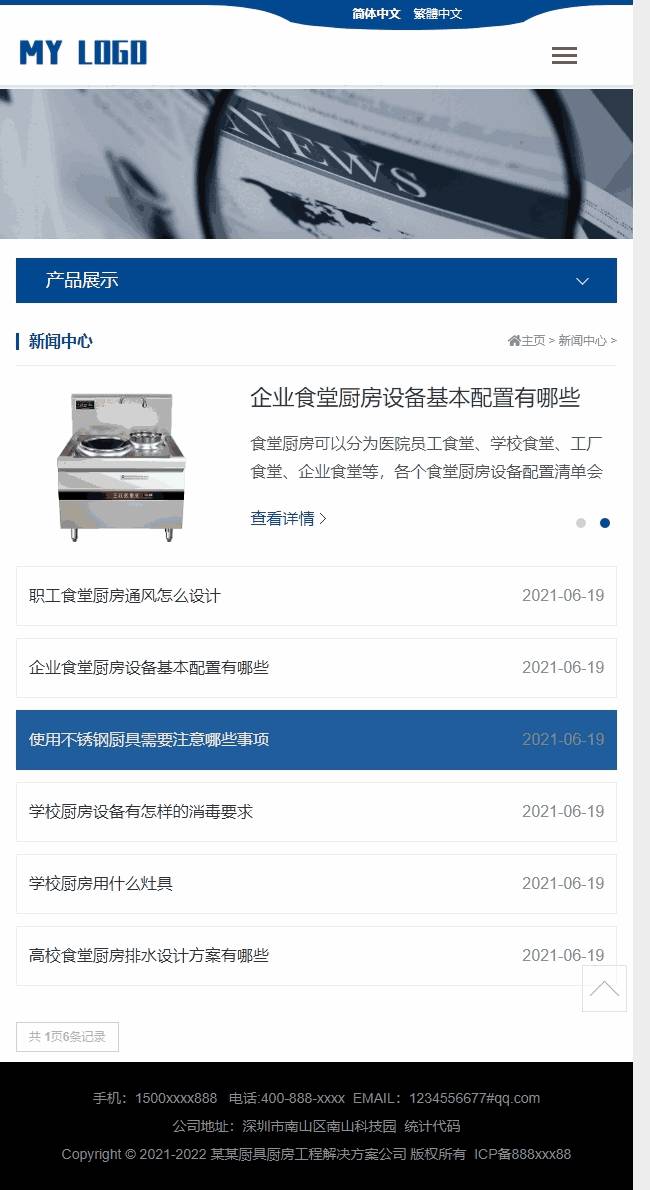Go to 主页 in breadcrumb

pyautogui.click(x=532, y=341)
